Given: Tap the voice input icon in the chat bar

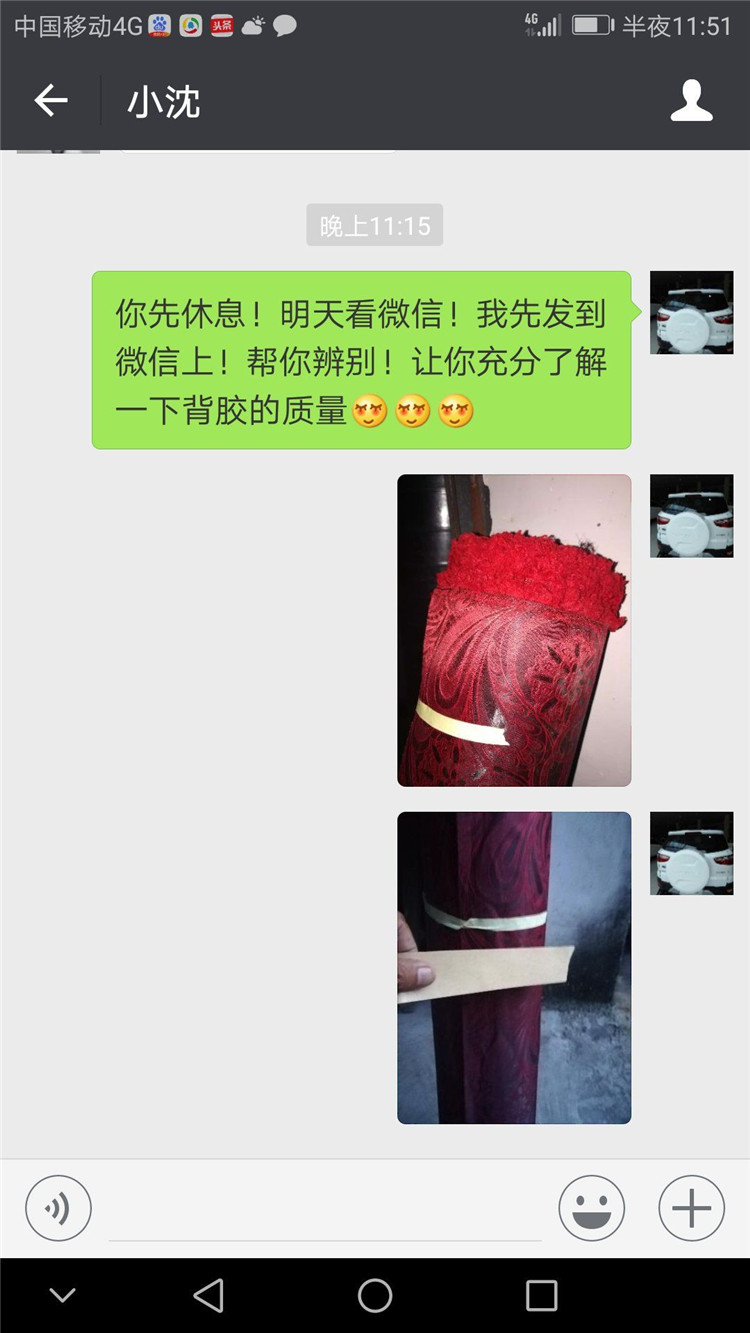Looking at the screenshot, I should pos(57,1207).
